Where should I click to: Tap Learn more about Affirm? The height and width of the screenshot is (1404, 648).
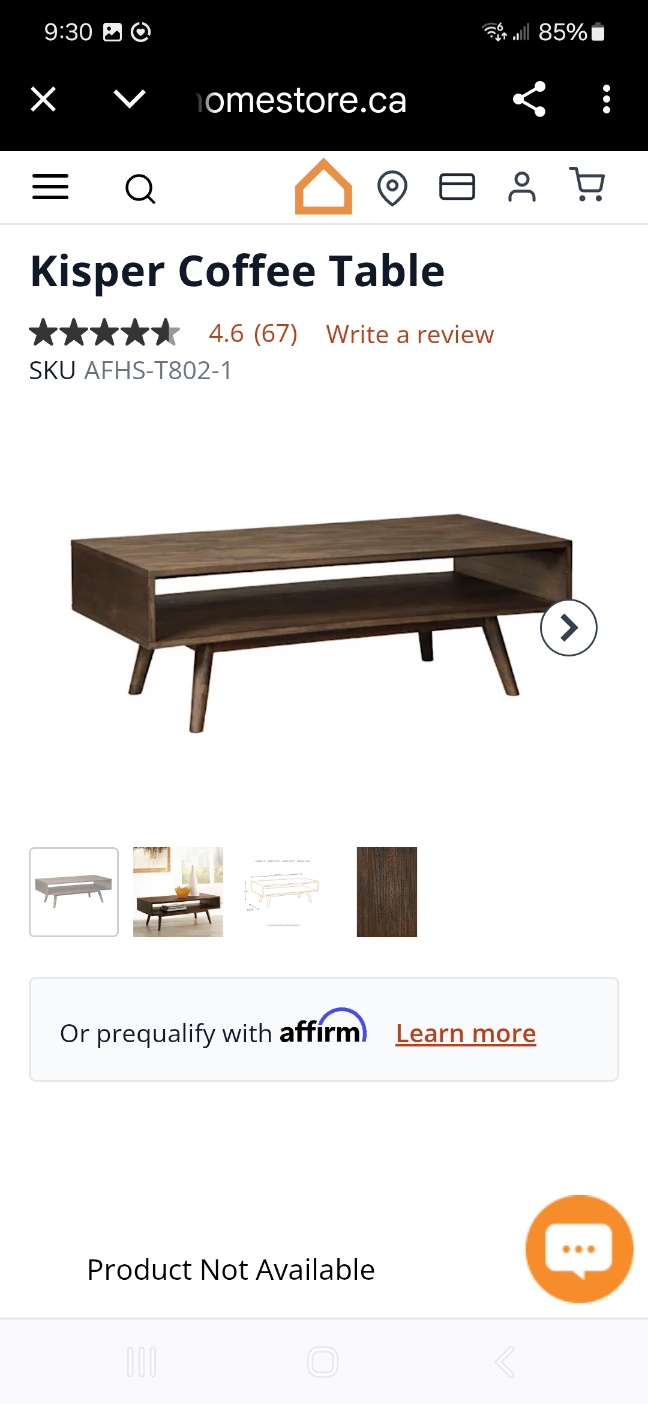click(x=466, y=1033)
